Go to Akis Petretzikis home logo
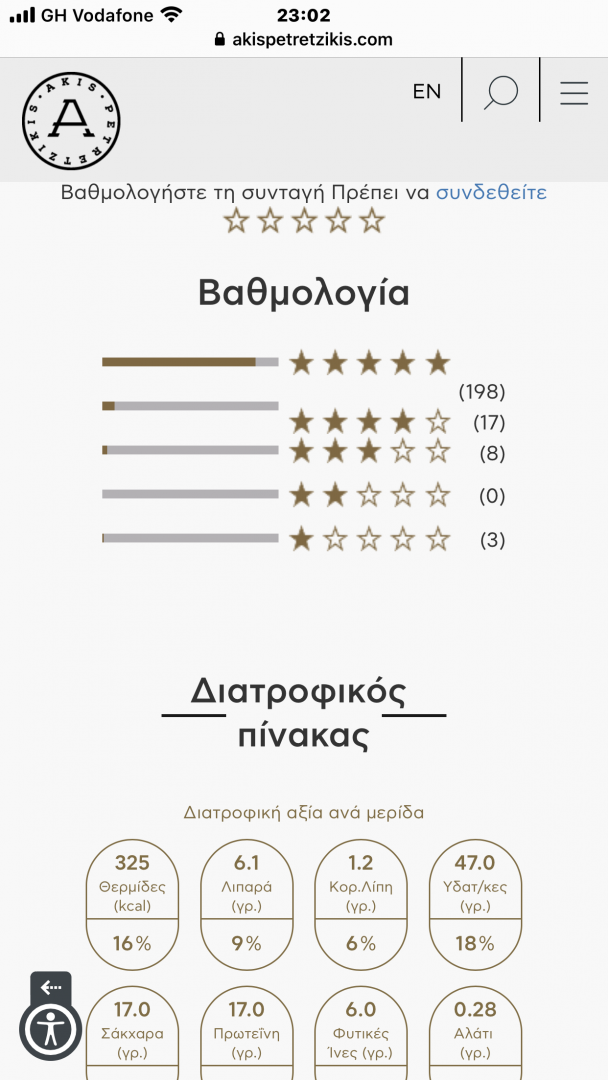Screen dimensions: 608x1080 (71, 120)
